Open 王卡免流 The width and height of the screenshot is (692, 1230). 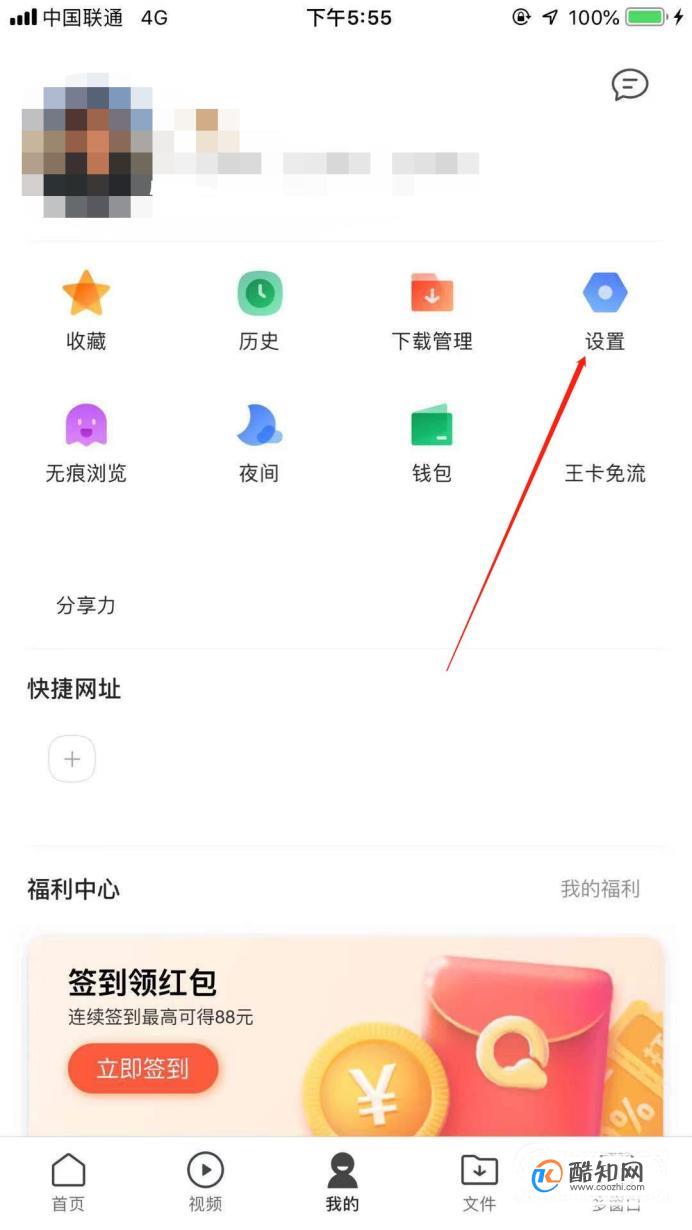(x=605, y=472)
